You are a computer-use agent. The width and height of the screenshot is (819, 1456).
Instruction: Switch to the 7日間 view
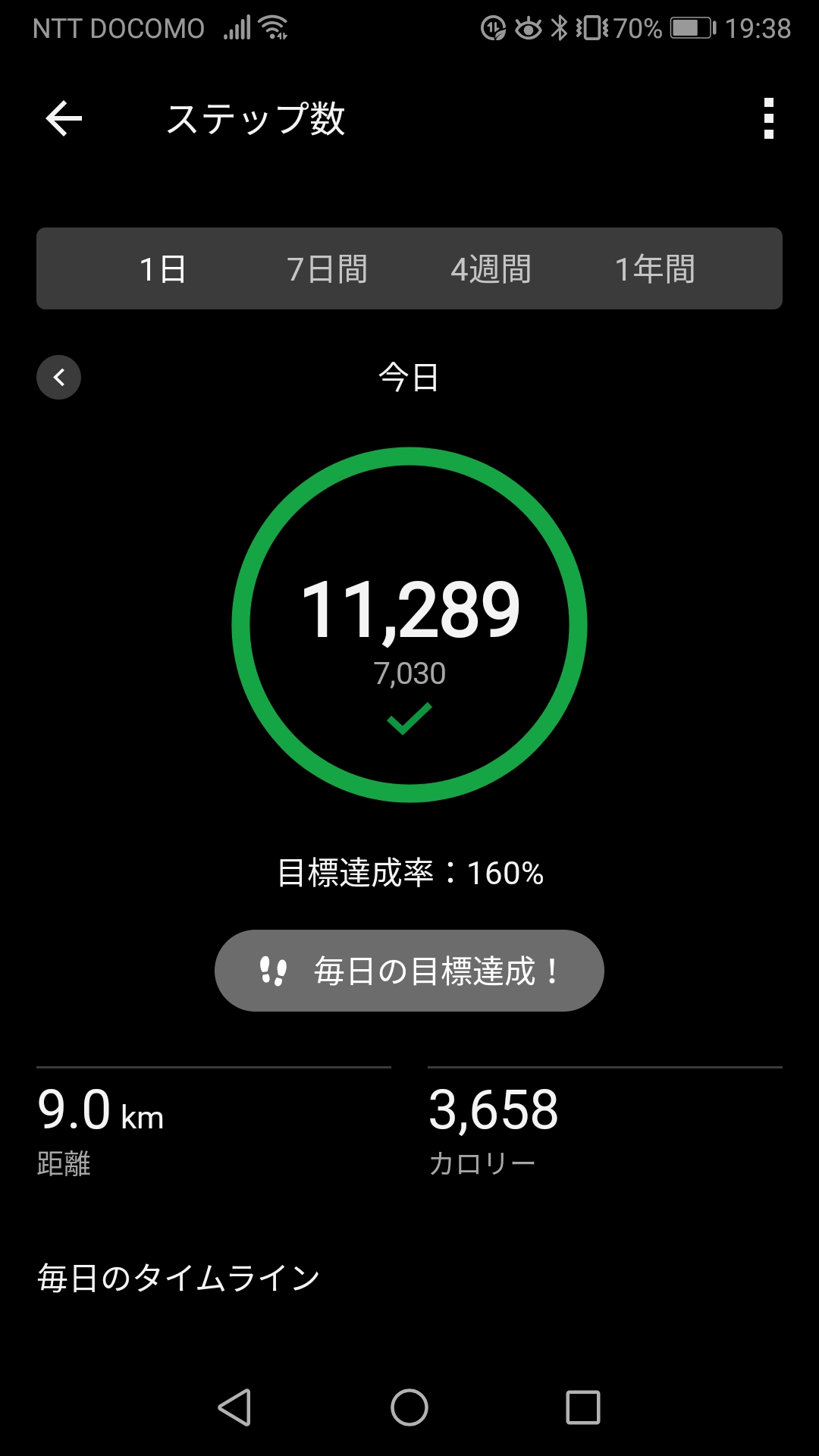point(327,268)
